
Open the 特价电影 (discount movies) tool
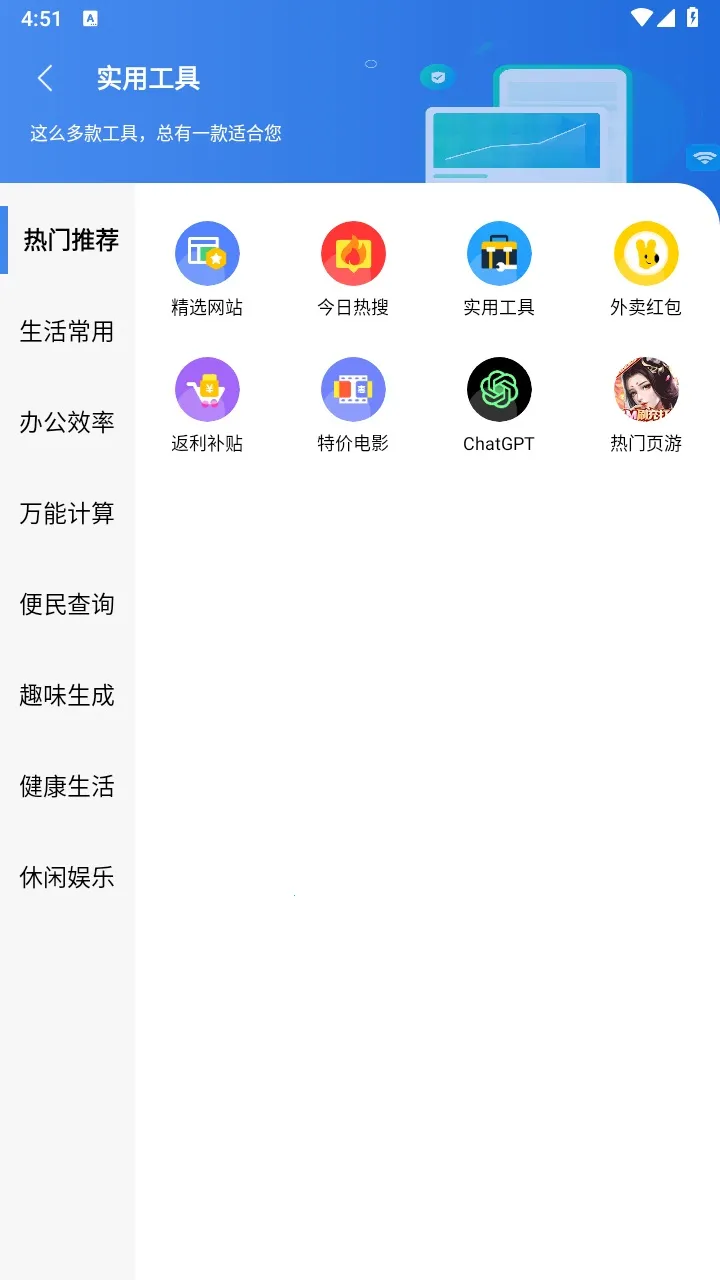pos(353,388)
